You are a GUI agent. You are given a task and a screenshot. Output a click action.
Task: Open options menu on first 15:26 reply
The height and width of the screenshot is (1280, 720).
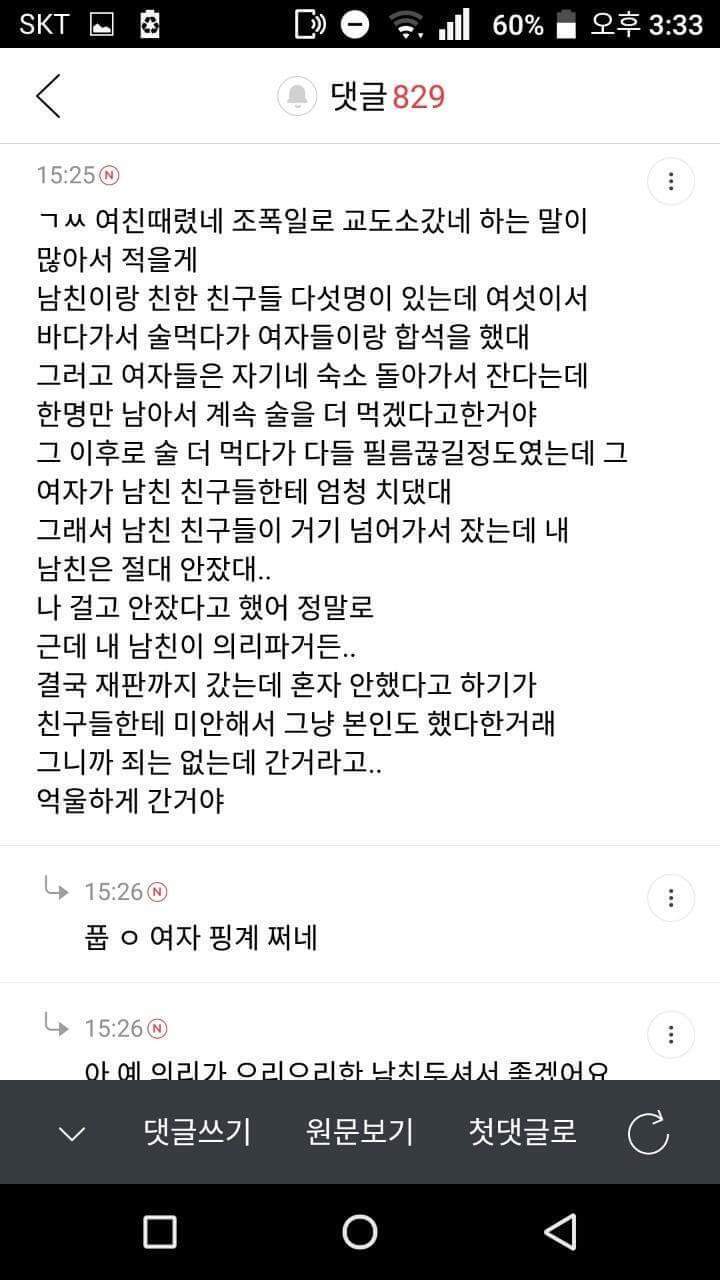point(670,897)
